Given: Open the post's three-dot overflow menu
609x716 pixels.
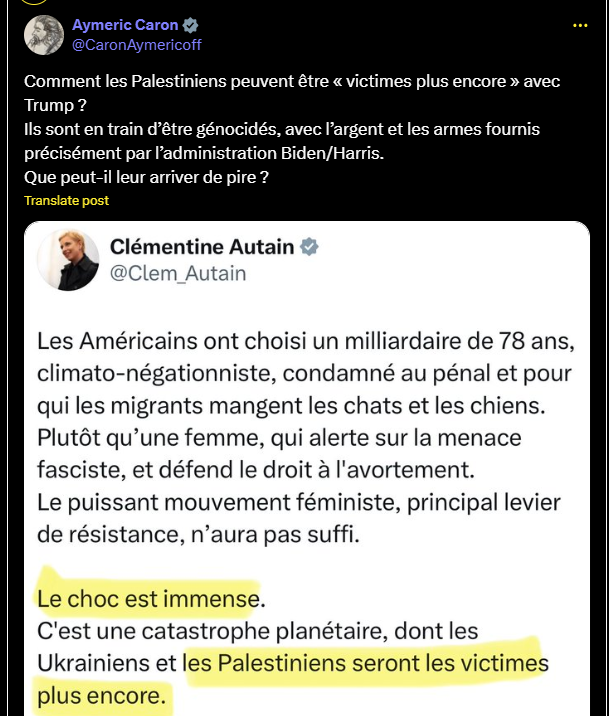Looking at the screenshot, I should tap(580, 25).
